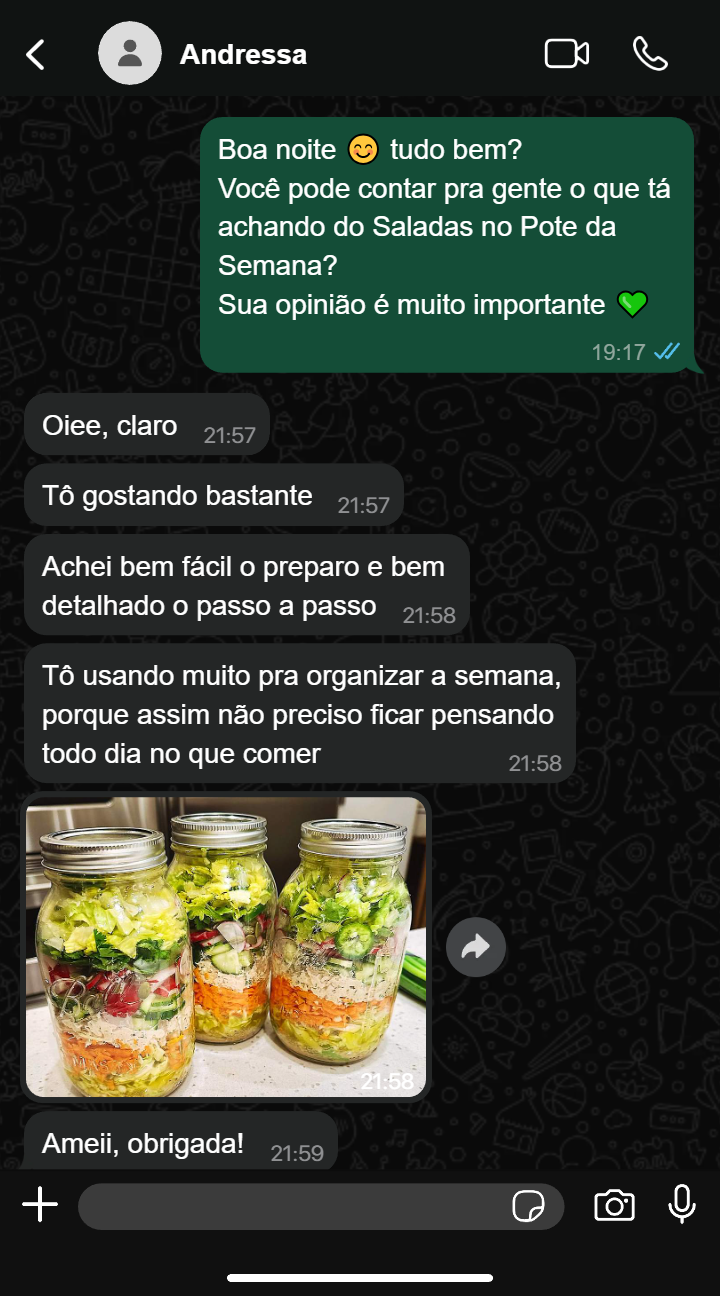
Task: Tap the 21:58 timestamp on the photo
Action: click(386, 1080)
